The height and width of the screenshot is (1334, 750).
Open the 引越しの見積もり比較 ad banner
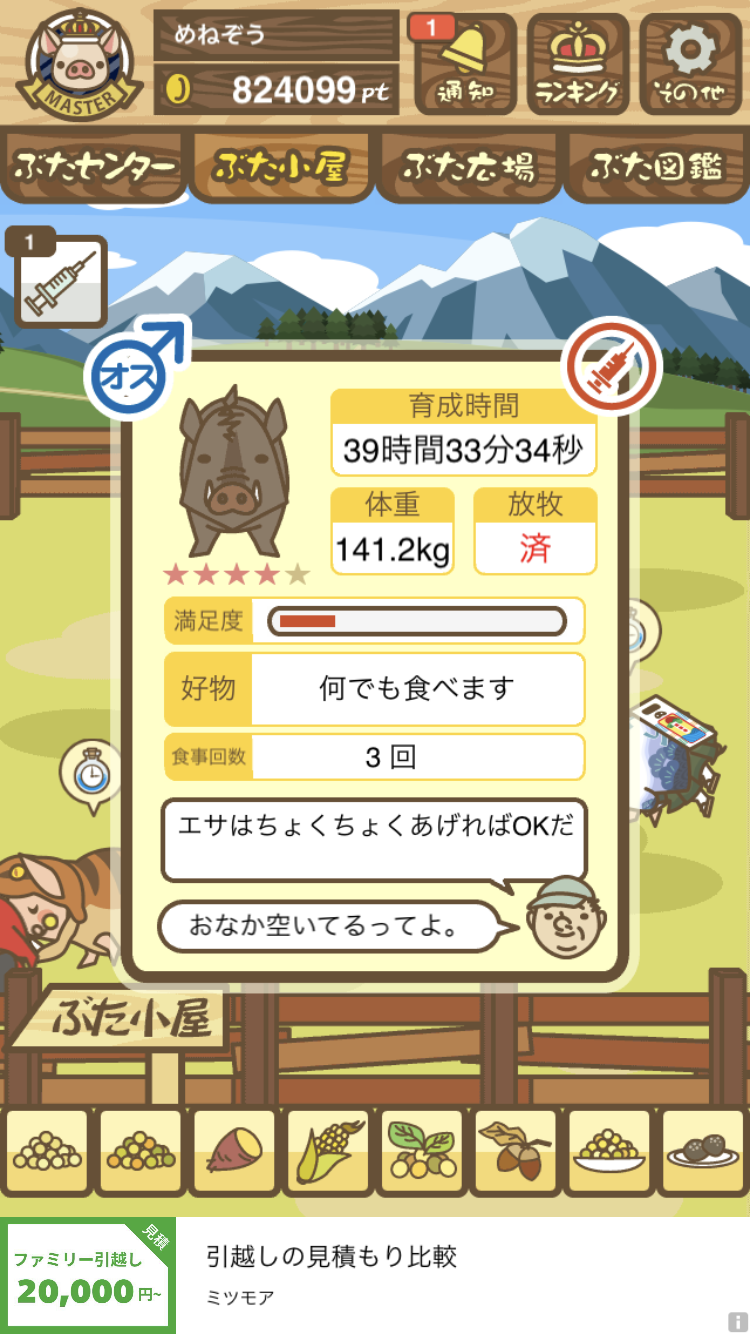(x=375, y=1275)
